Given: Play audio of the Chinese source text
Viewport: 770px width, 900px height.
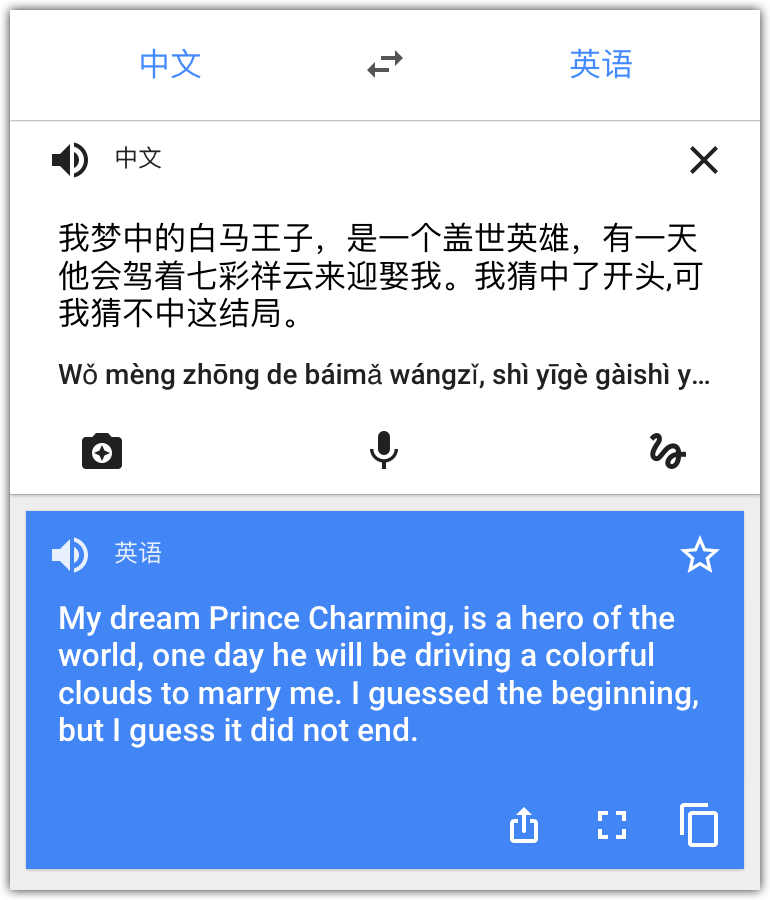Looking at the screenshot, I should (70, 159).
